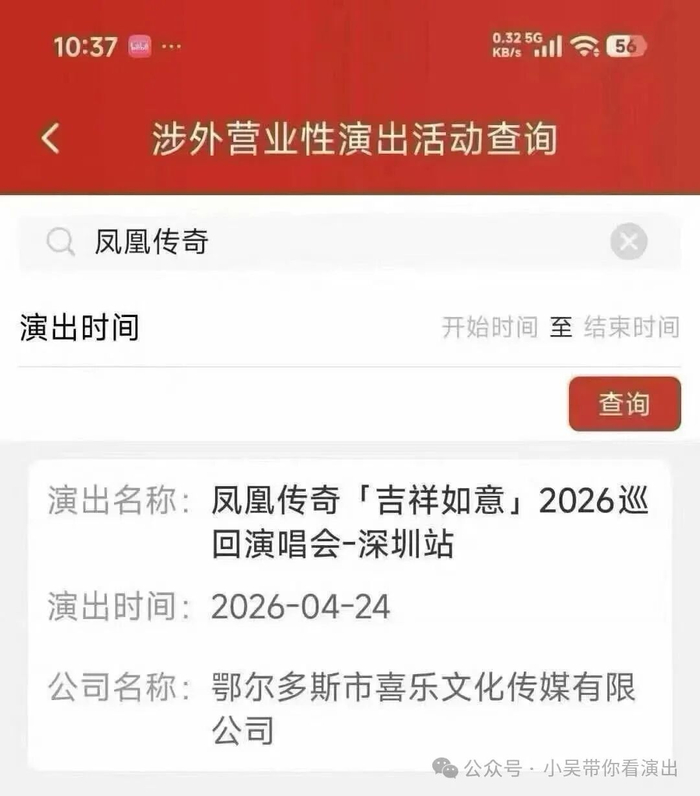Select 结束时间 end date
This screenshot has width=700, height=796.
pyautogui.click(x=631, y=327)
